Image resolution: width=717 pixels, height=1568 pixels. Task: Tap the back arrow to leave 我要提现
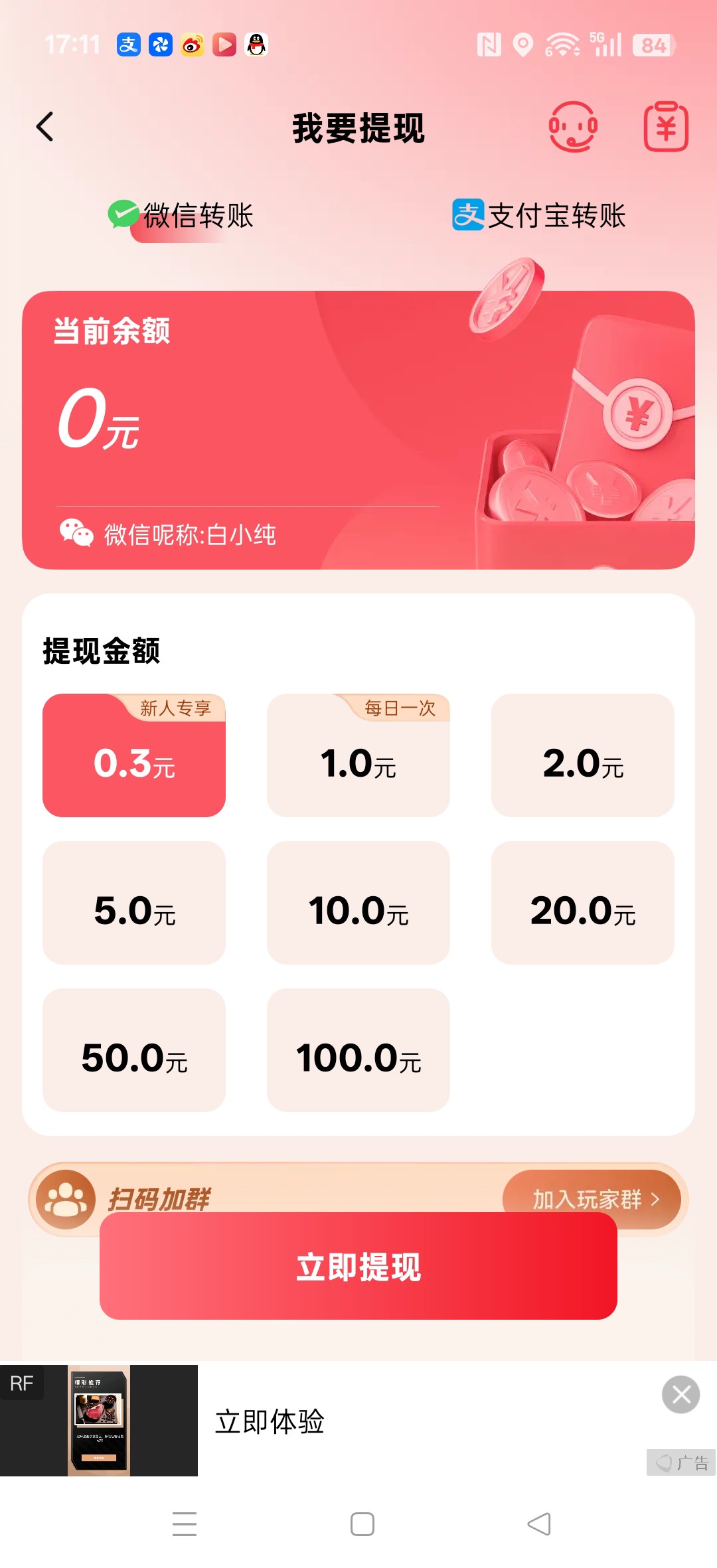(x=44, y=127)
